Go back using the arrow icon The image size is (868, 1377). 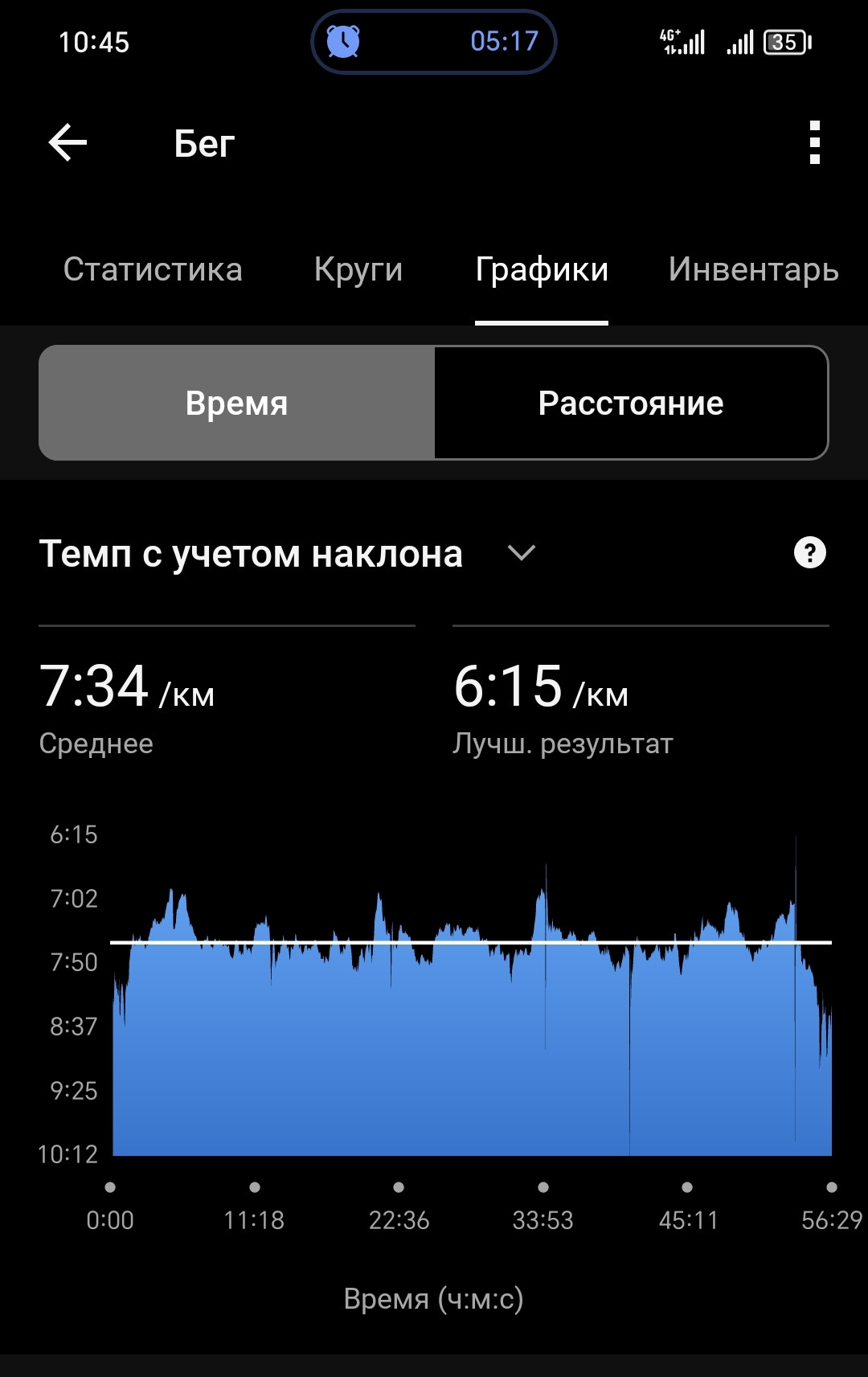point(68,143)
